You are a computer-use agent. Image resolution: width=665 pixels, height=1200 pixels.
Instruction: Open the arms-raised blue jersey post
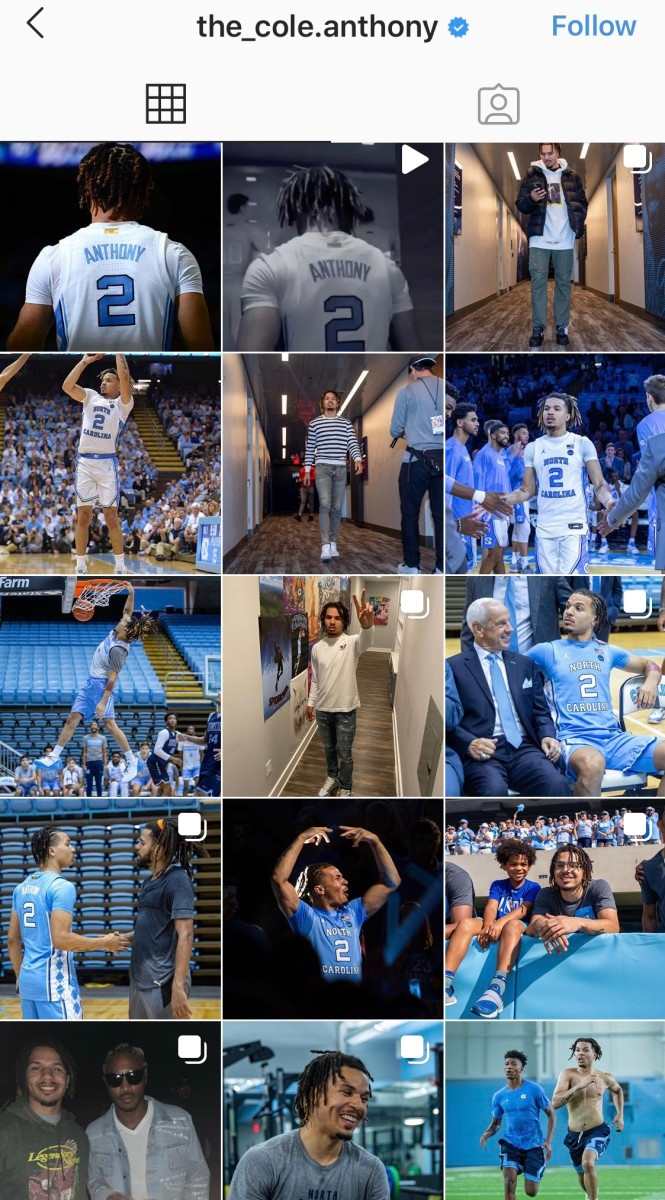point(332,908)
